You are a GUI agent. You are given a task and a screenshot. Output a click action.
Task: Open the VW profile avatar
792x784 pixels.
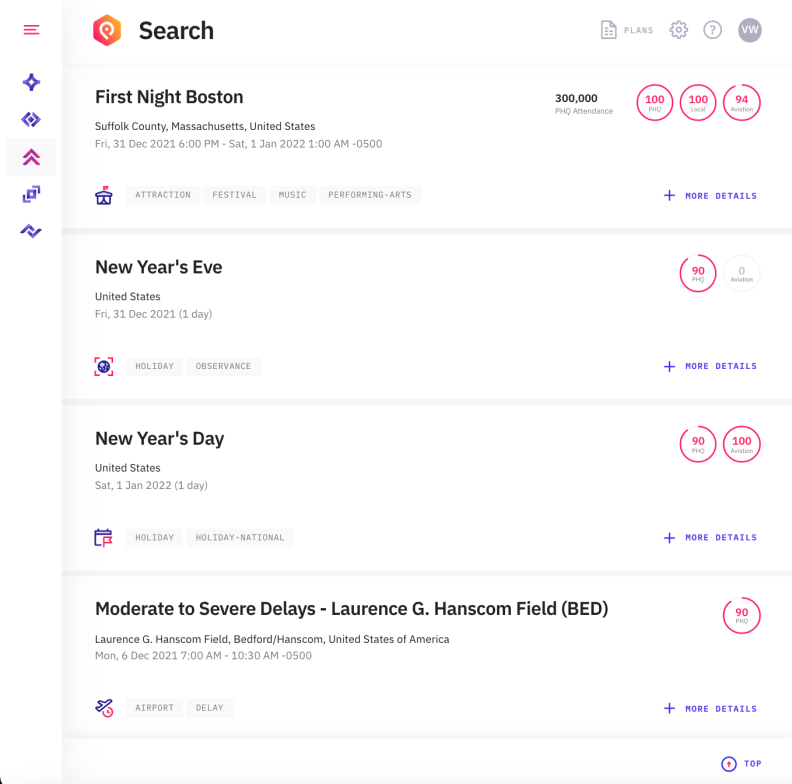tap(750, 30)
